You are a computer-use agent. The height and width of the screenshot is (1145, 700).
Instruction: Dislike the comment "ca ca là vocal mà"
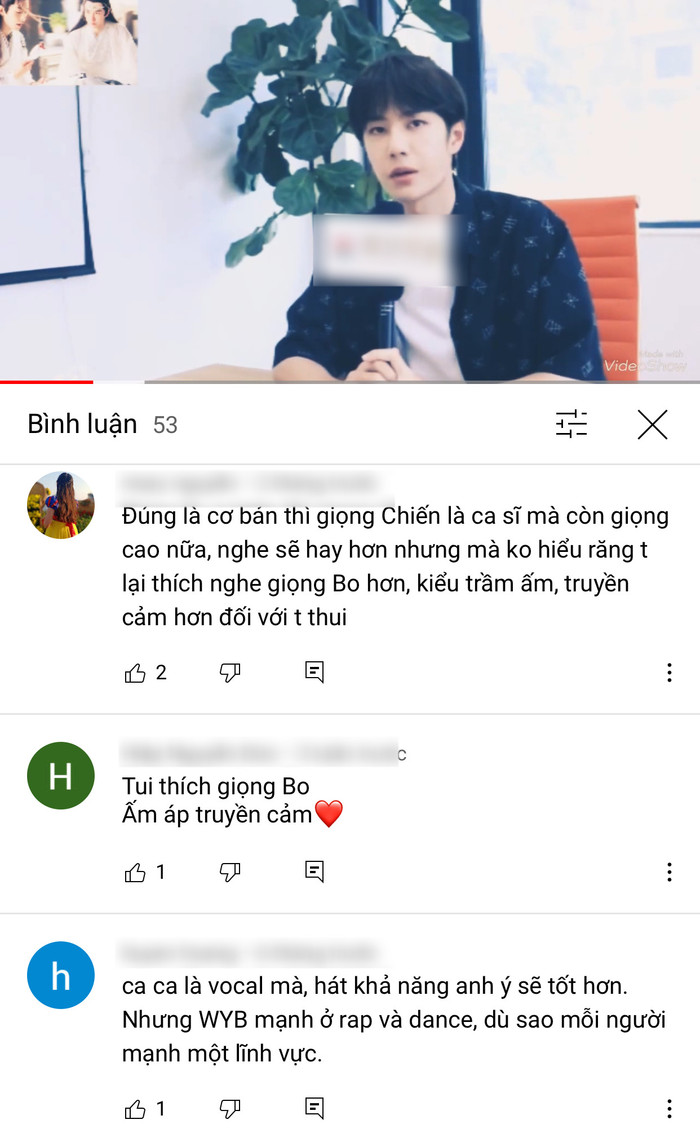[230, 1108]
